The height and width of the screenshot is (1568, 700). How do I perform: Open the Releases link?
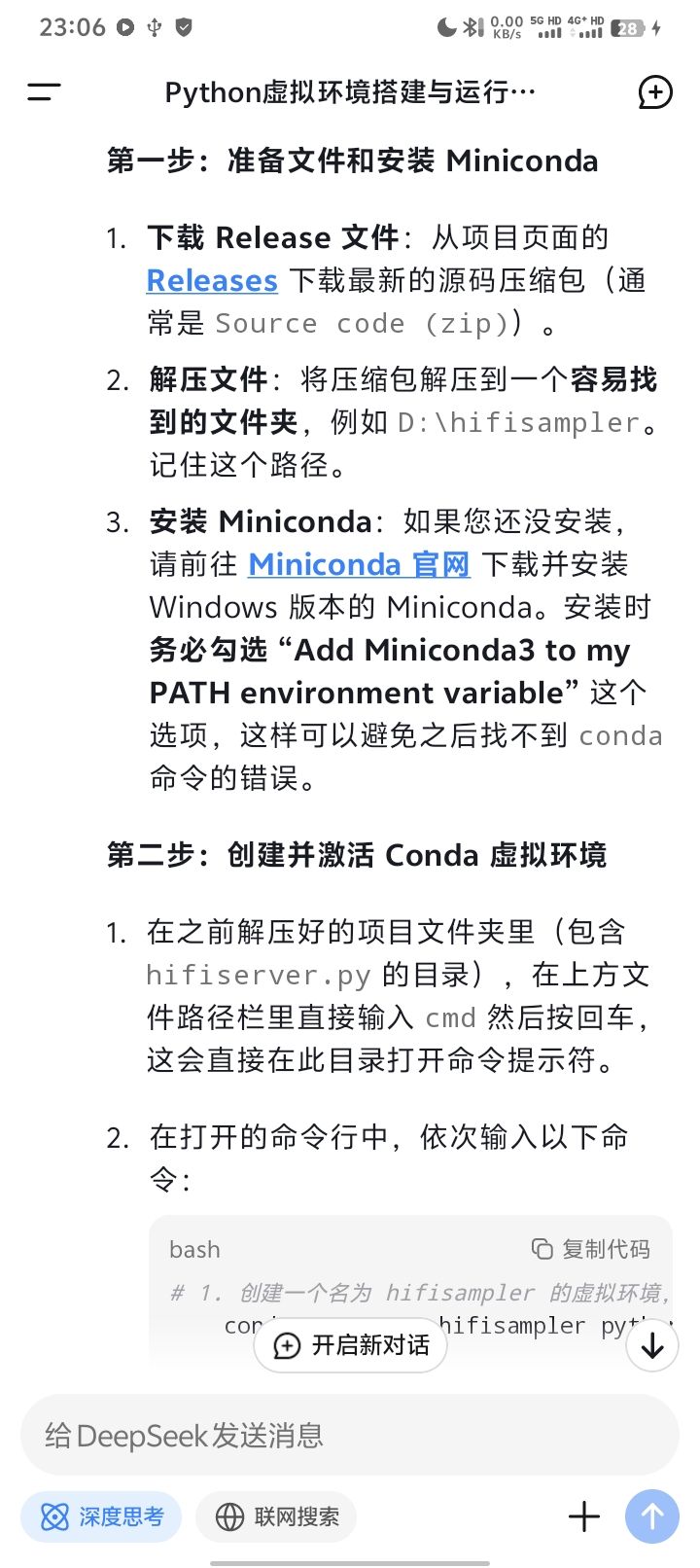[212, 281]
